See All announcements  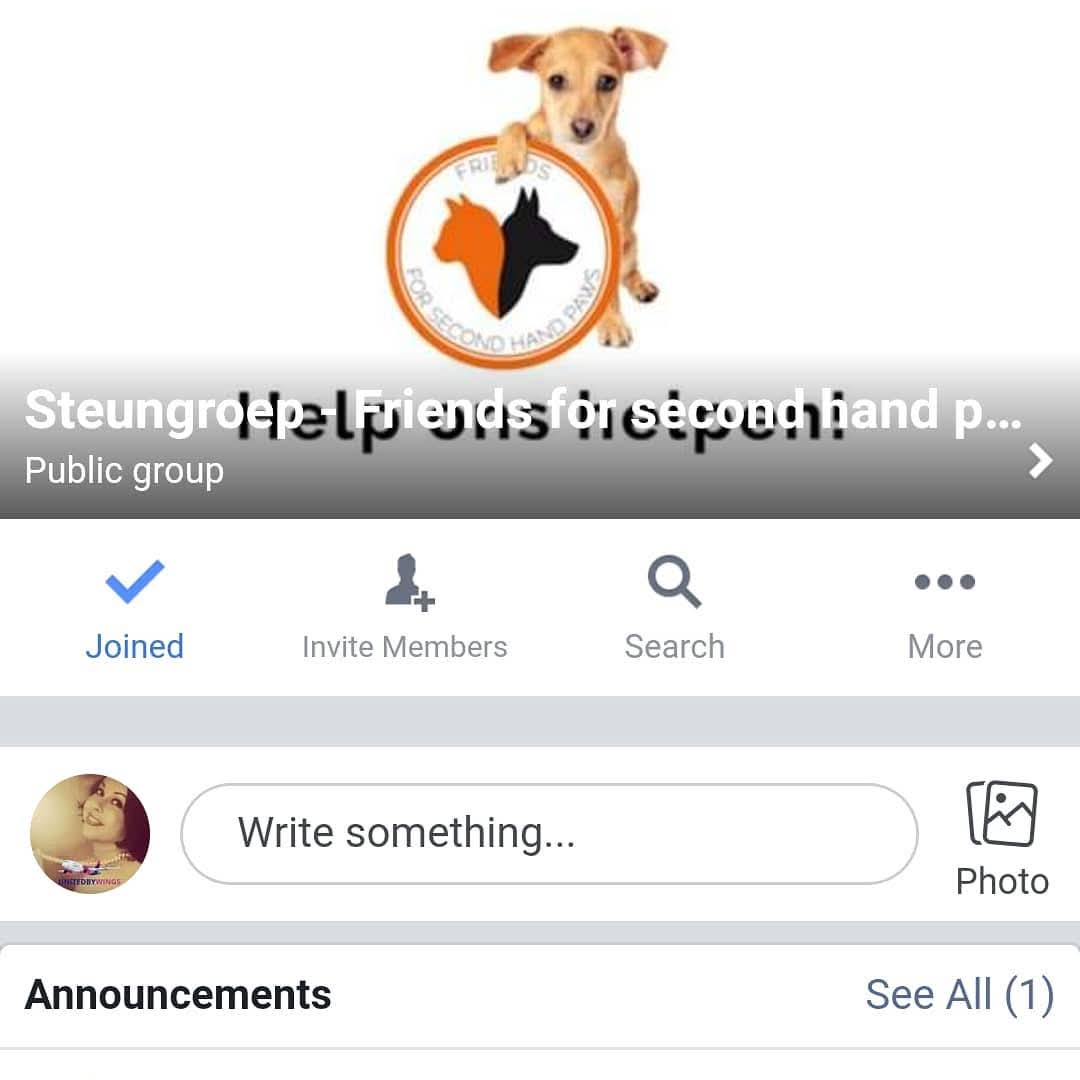point(958,994)
